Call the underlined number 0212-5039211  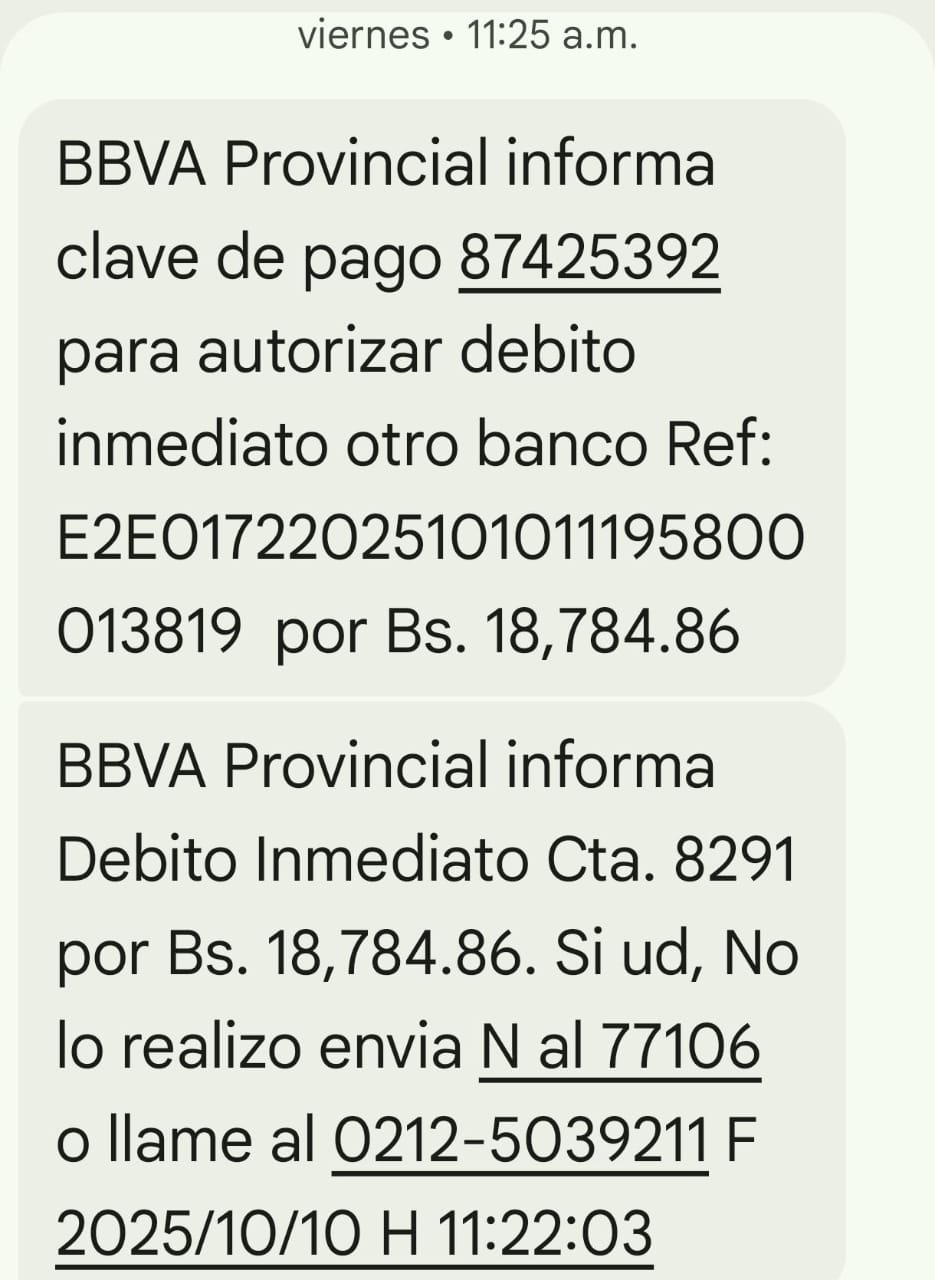pos(519,1140)
